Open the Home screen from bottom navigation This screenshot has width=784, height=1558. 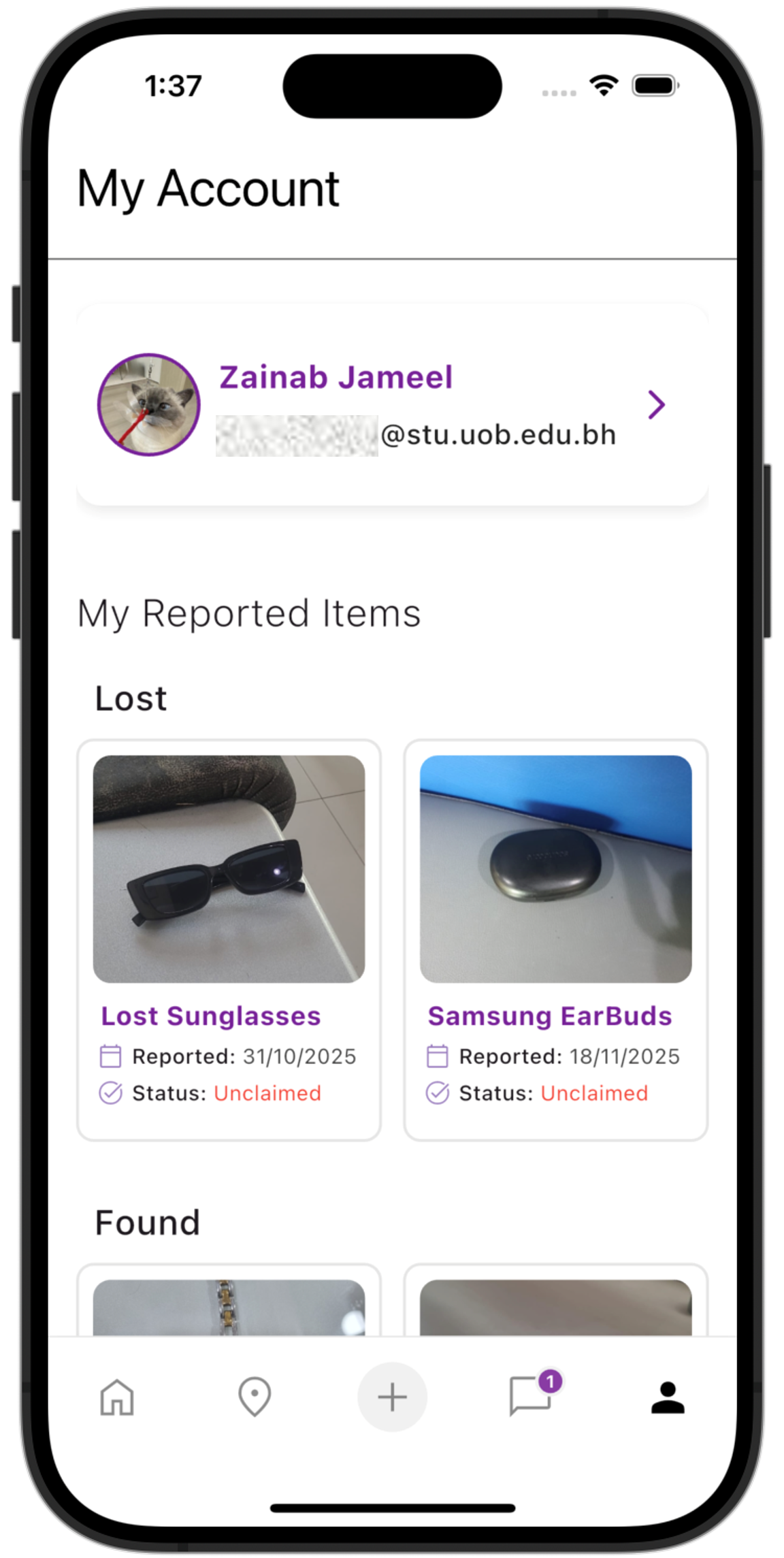coord(117,1397)
